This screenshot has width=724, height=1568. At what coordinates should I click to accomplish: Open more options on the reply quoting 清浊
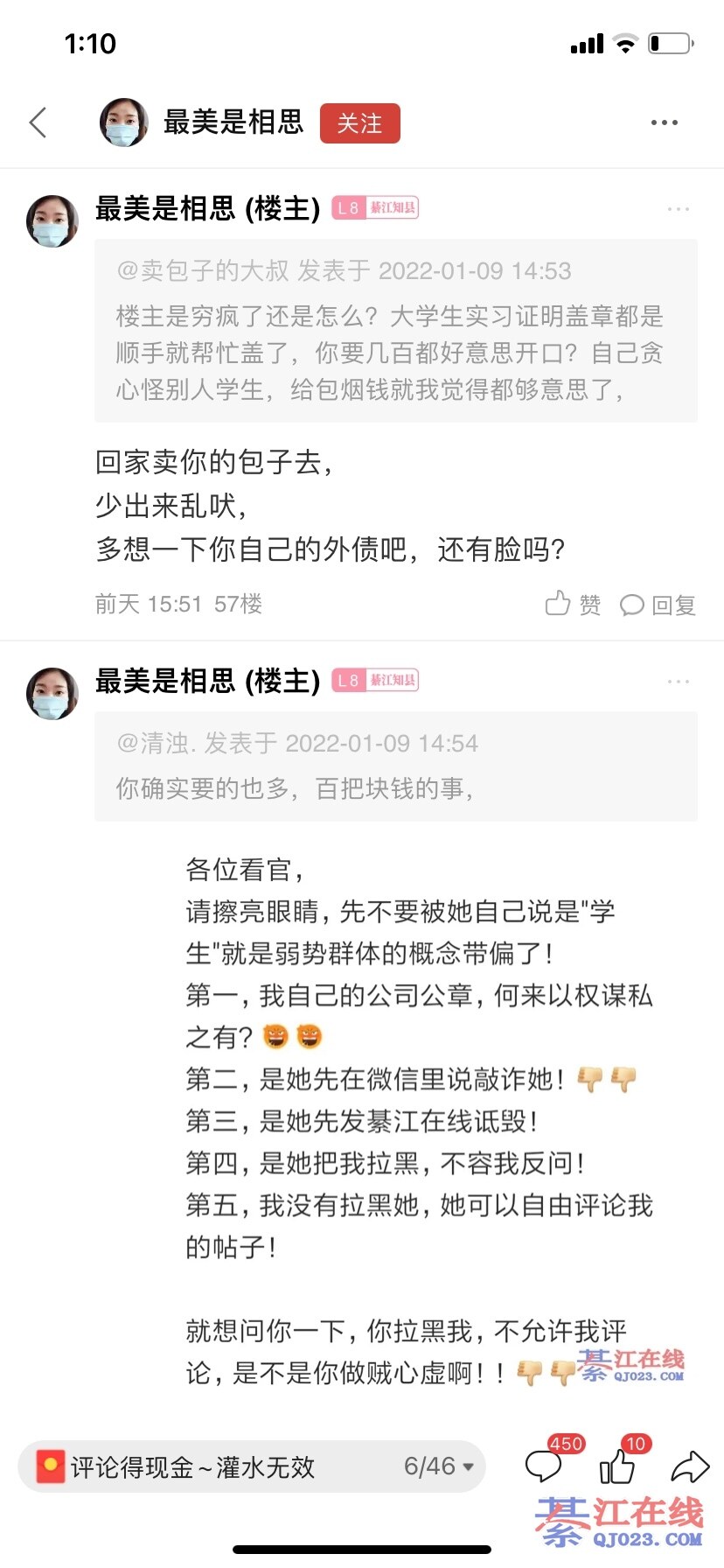pos(679,681)
